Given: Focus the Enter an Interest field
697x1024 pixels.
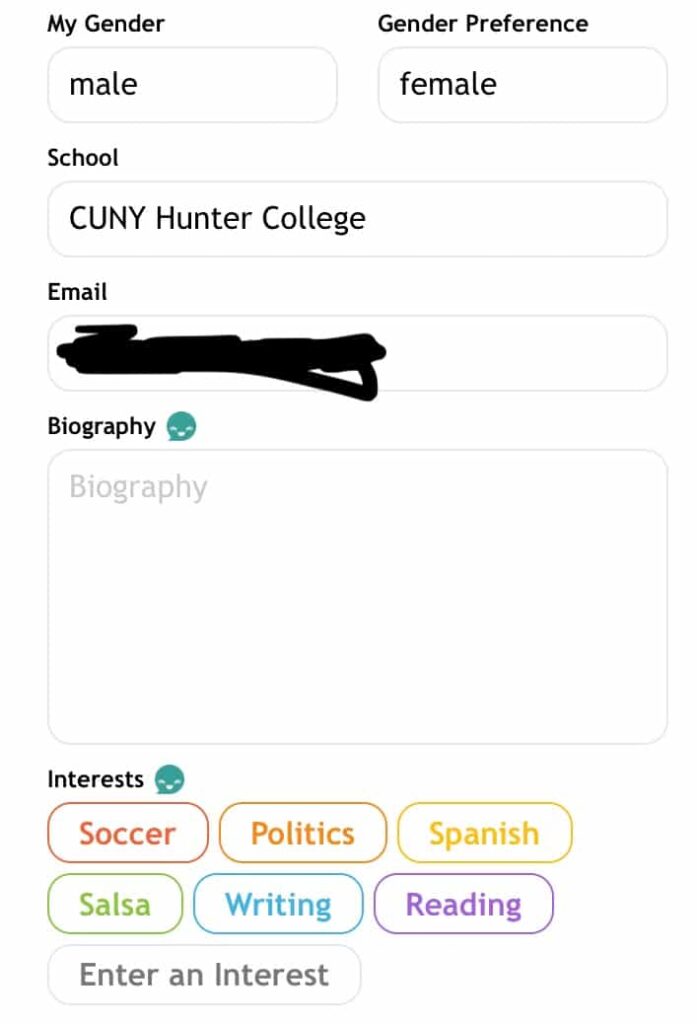Looking at the screenshot, I should click(204, 974).
